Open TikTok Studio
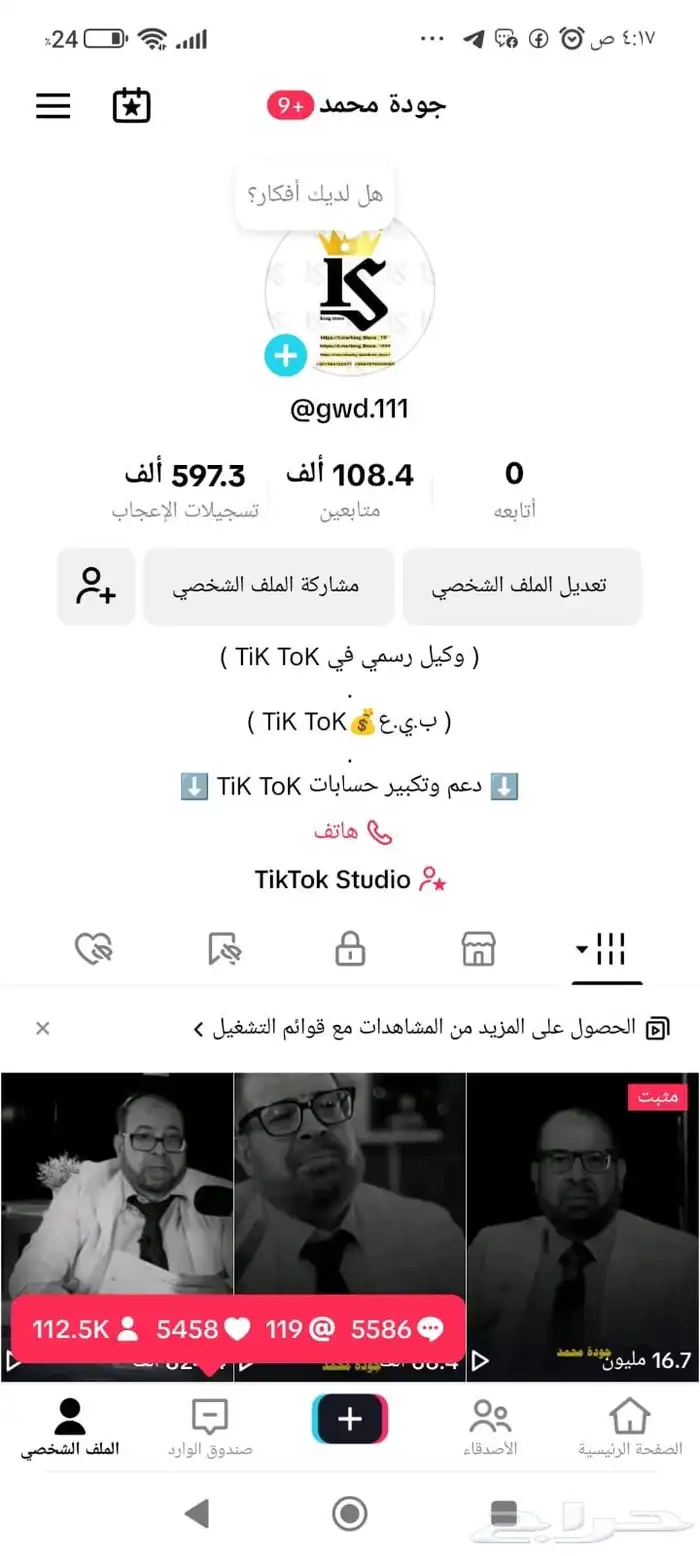This screenshot has height=1556, width=700. pyautogui.click(x=349, y=880)
